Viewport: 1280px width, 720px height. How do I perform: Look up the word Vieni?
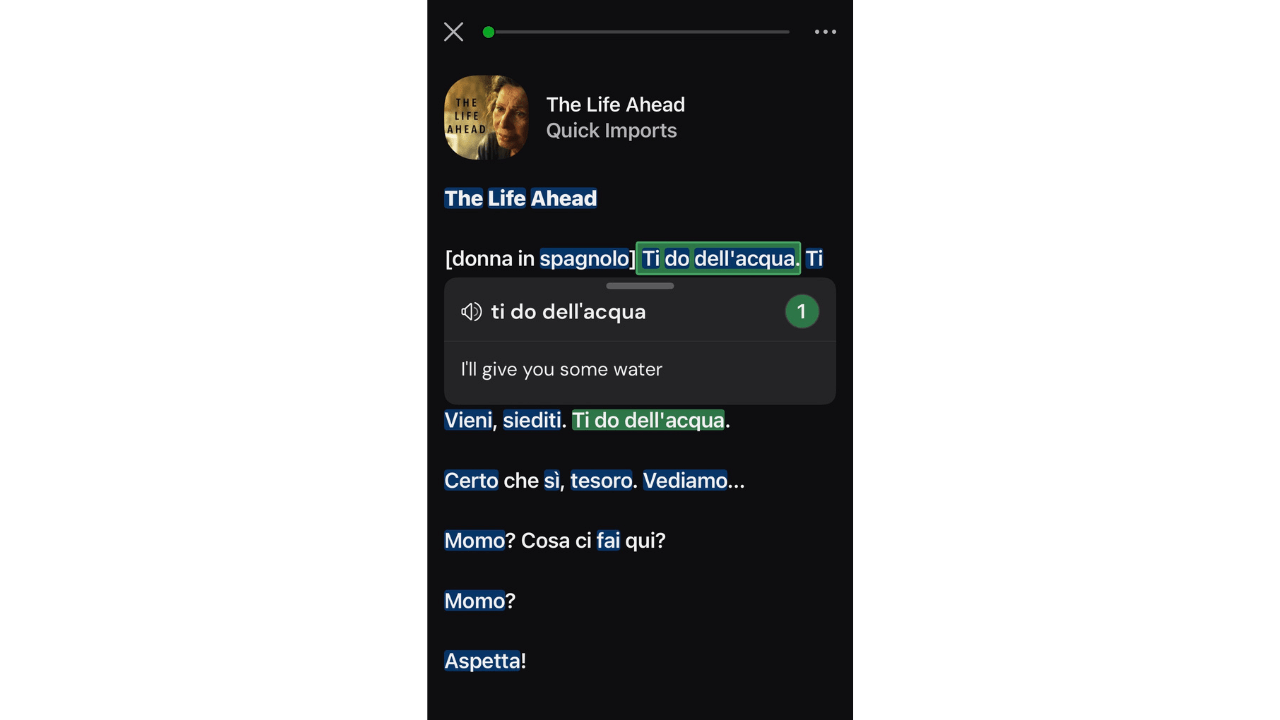pyautogui.click(x=467, y=421)
